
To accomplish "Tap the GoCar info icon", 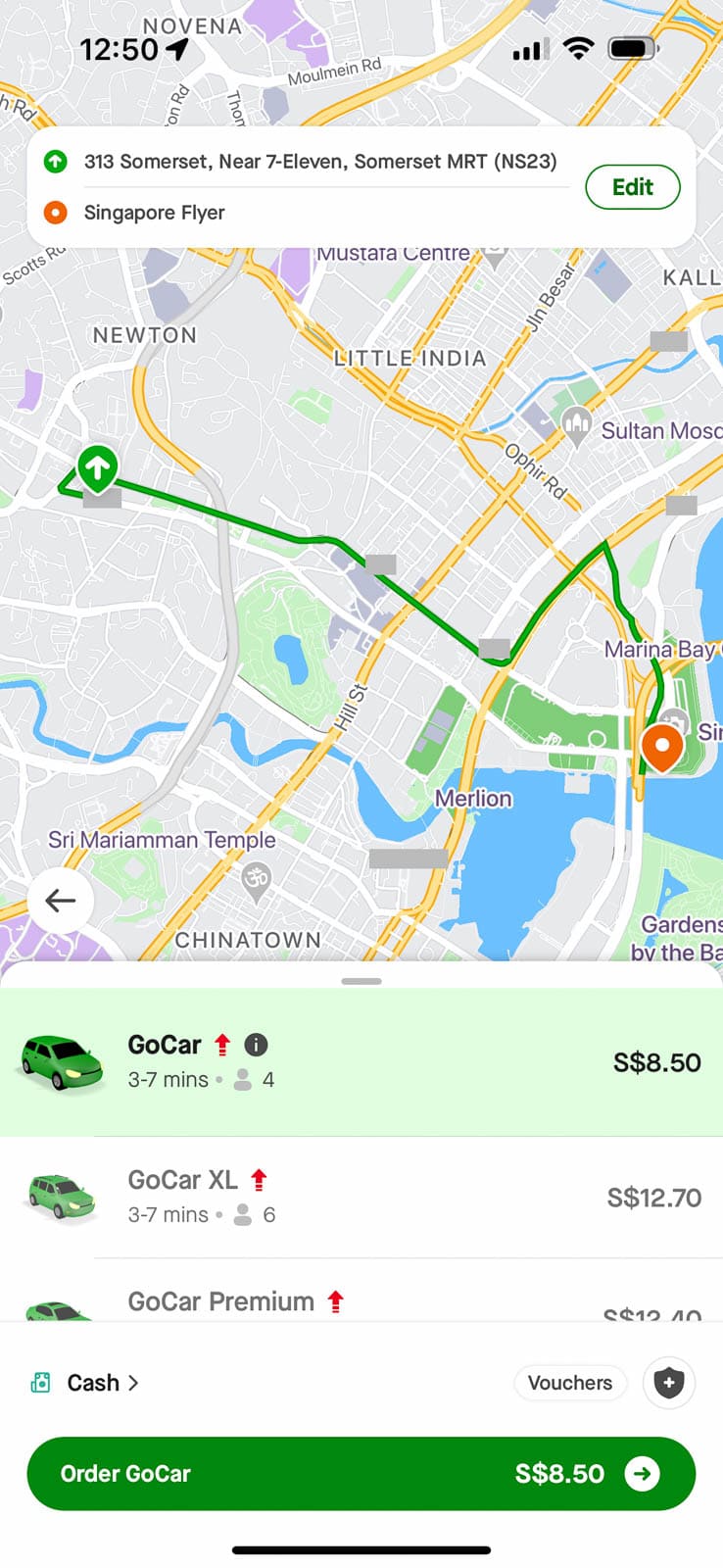I will pyautogui.click(x=256, y=1045).
